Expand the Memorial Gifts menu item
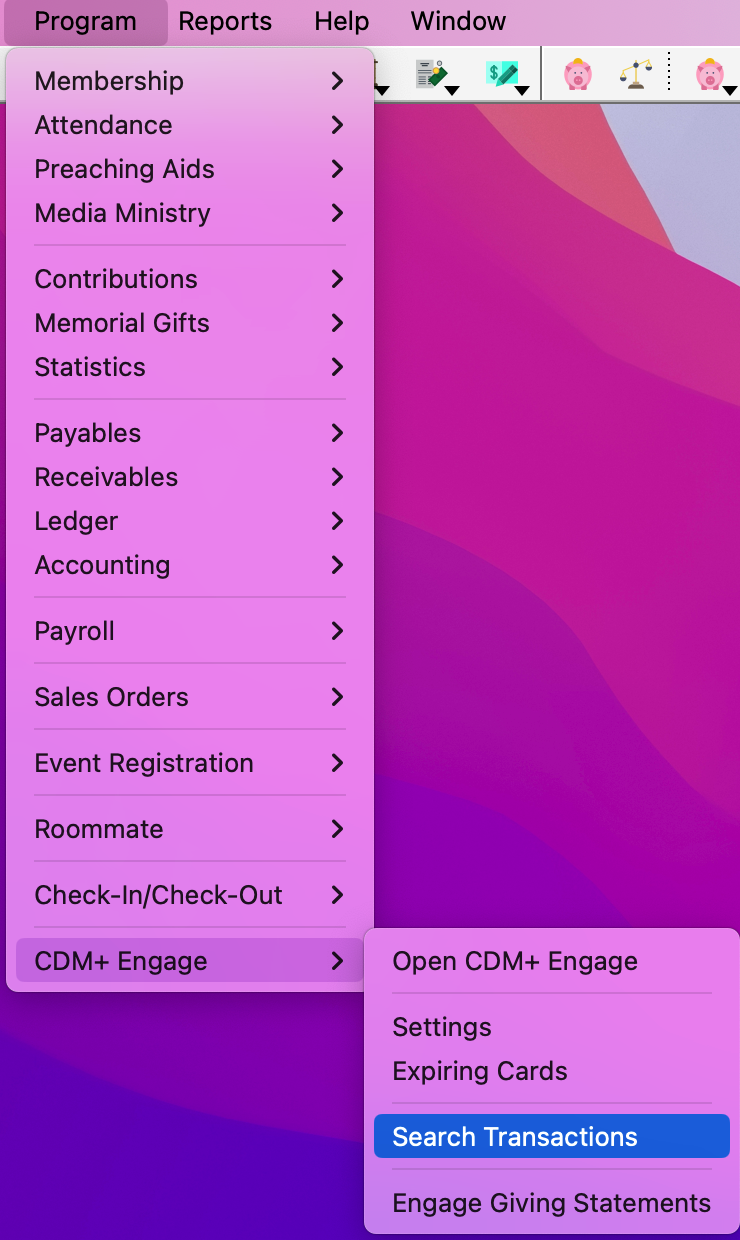The height and width of the screenshot is (1240, 740). [x=122, y=323]
